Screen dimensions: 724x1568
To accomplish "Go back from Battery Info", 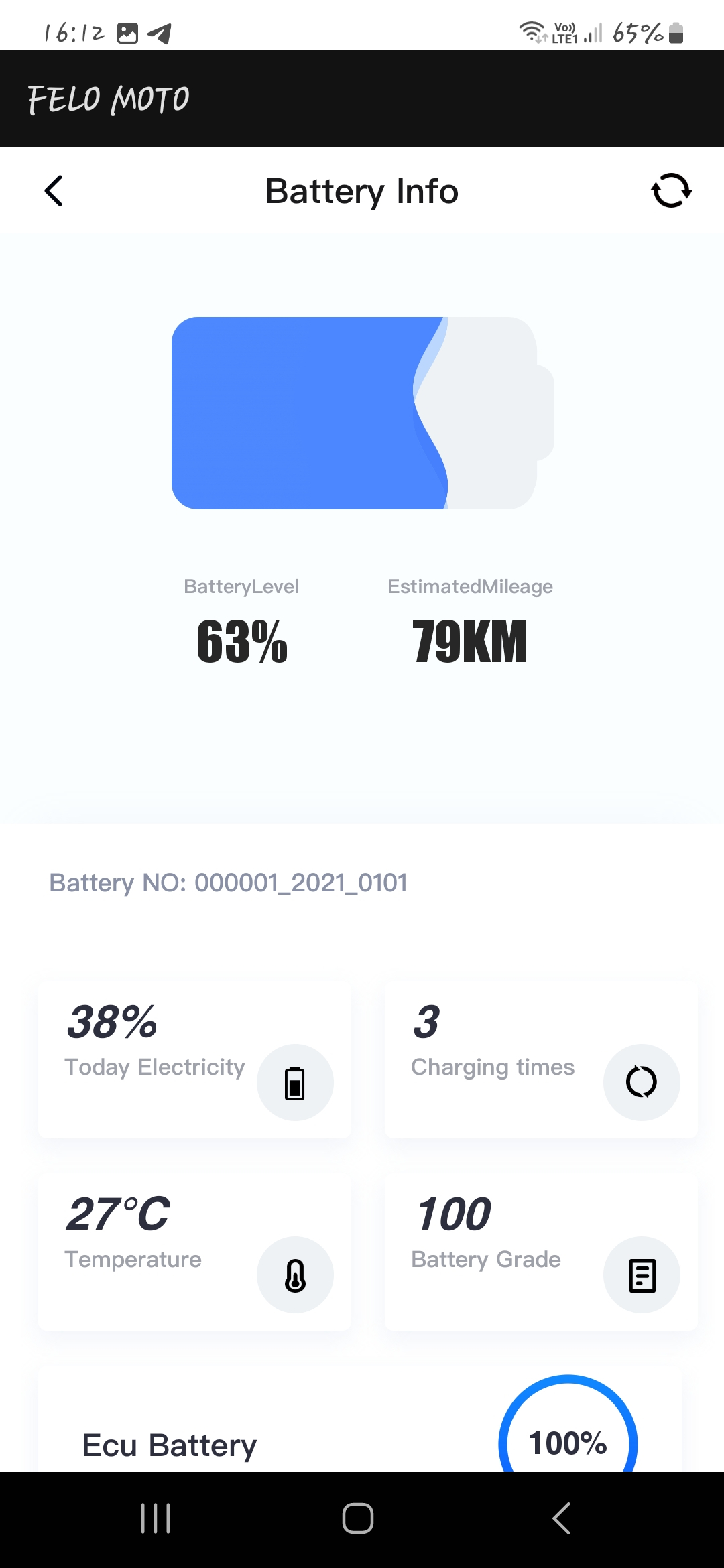I will (54, 191).
